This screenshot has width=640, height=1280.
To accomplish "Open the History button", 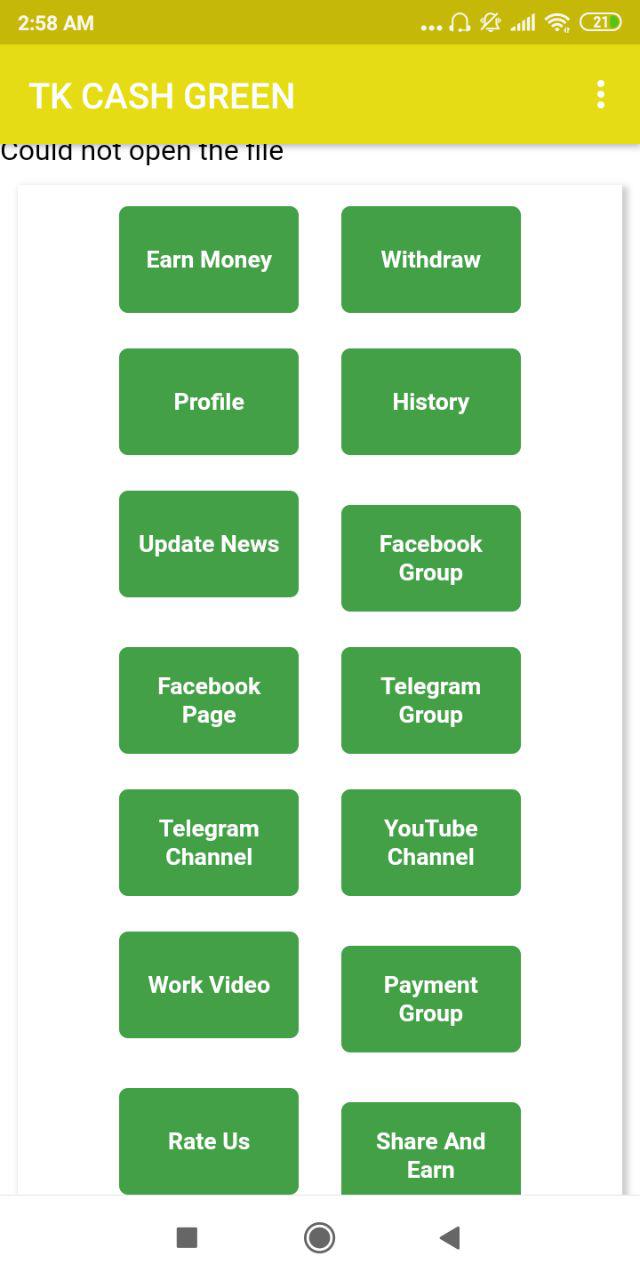I will 430,401.
